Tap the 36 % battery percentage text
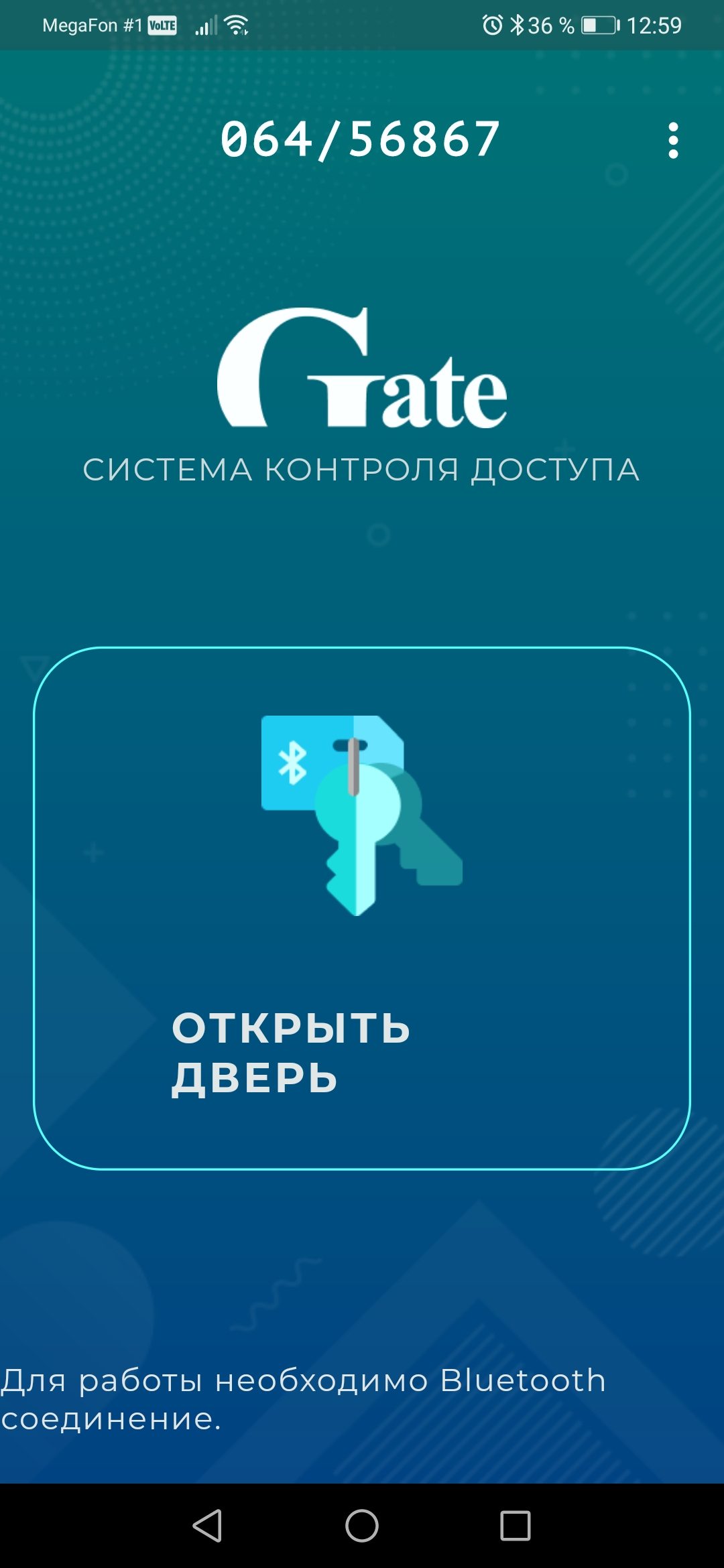 click(x=548, y=24)
